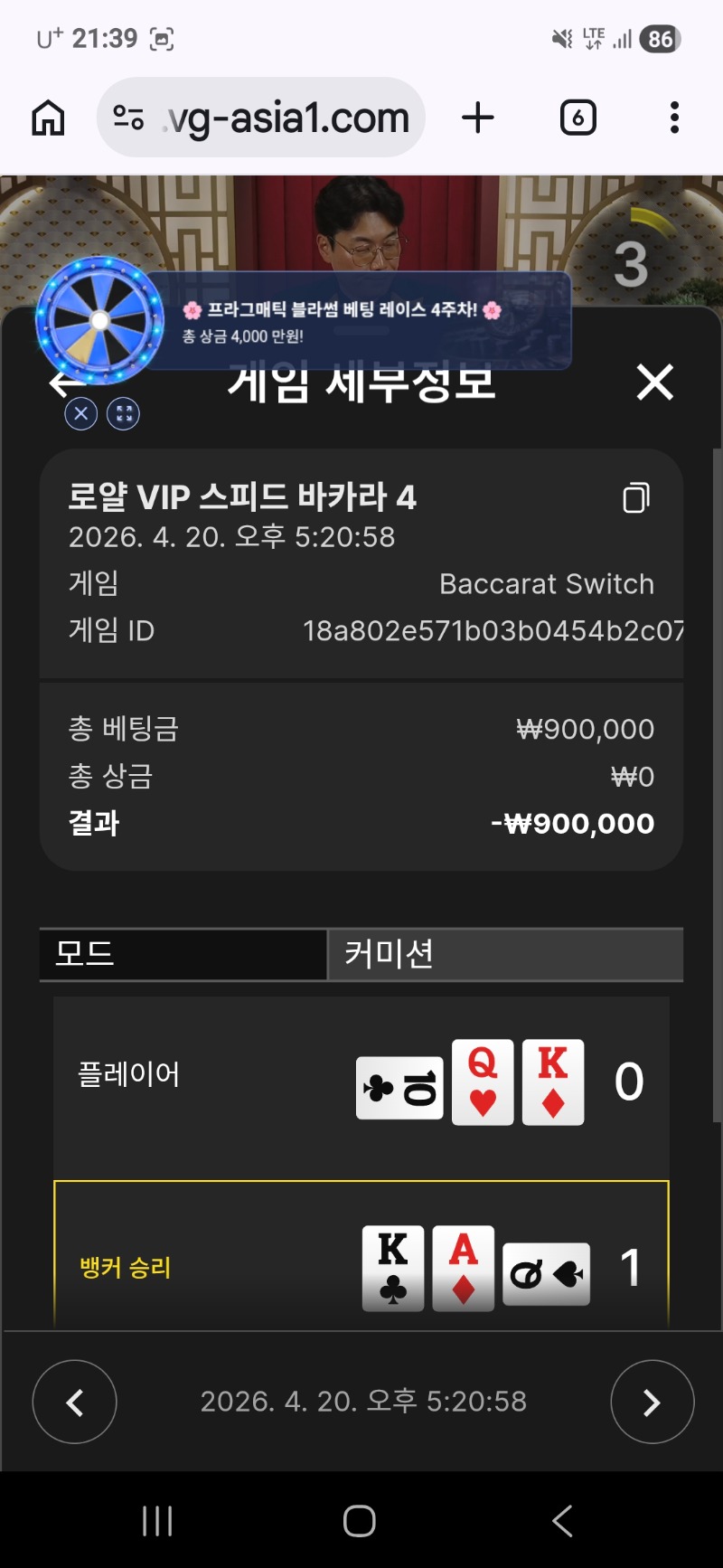Copy the game ID details
This screenshot has width=723, height=1568.
(x=636, y=498)
